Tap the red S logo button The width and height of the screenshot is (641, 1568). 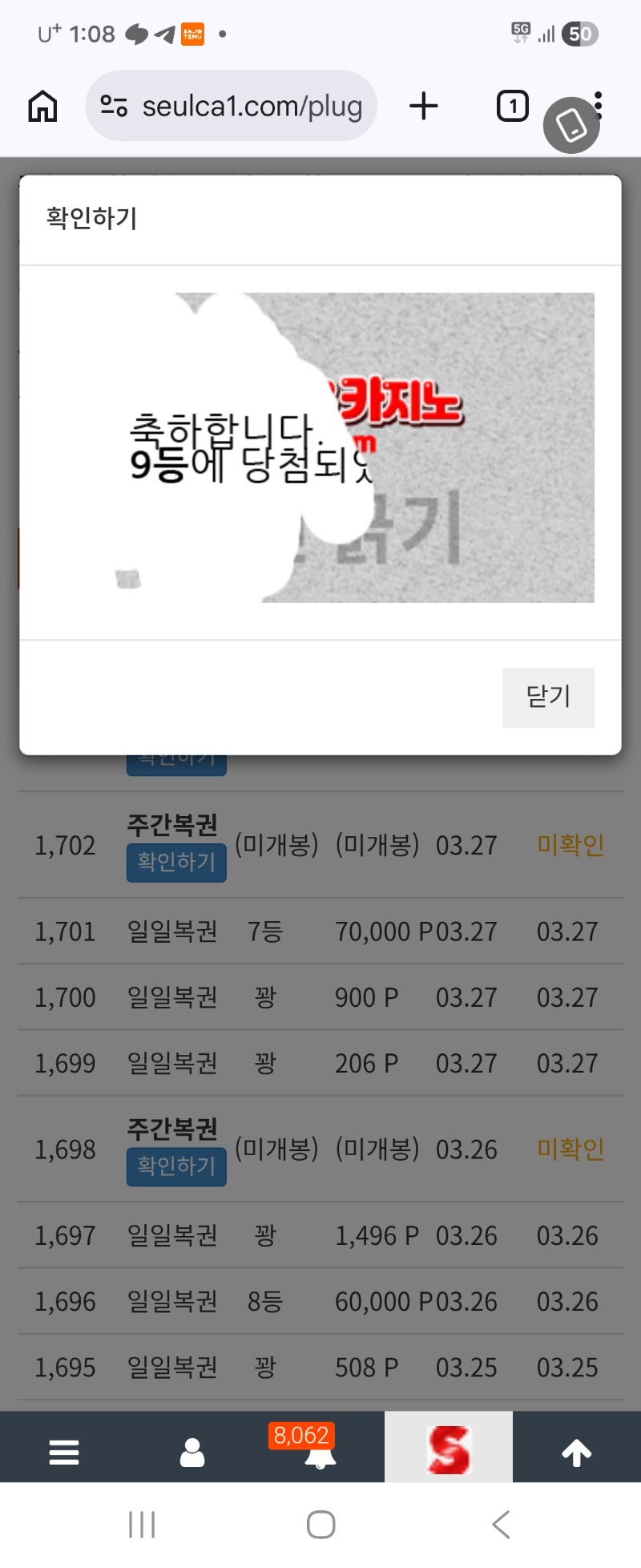point(449,1450)
